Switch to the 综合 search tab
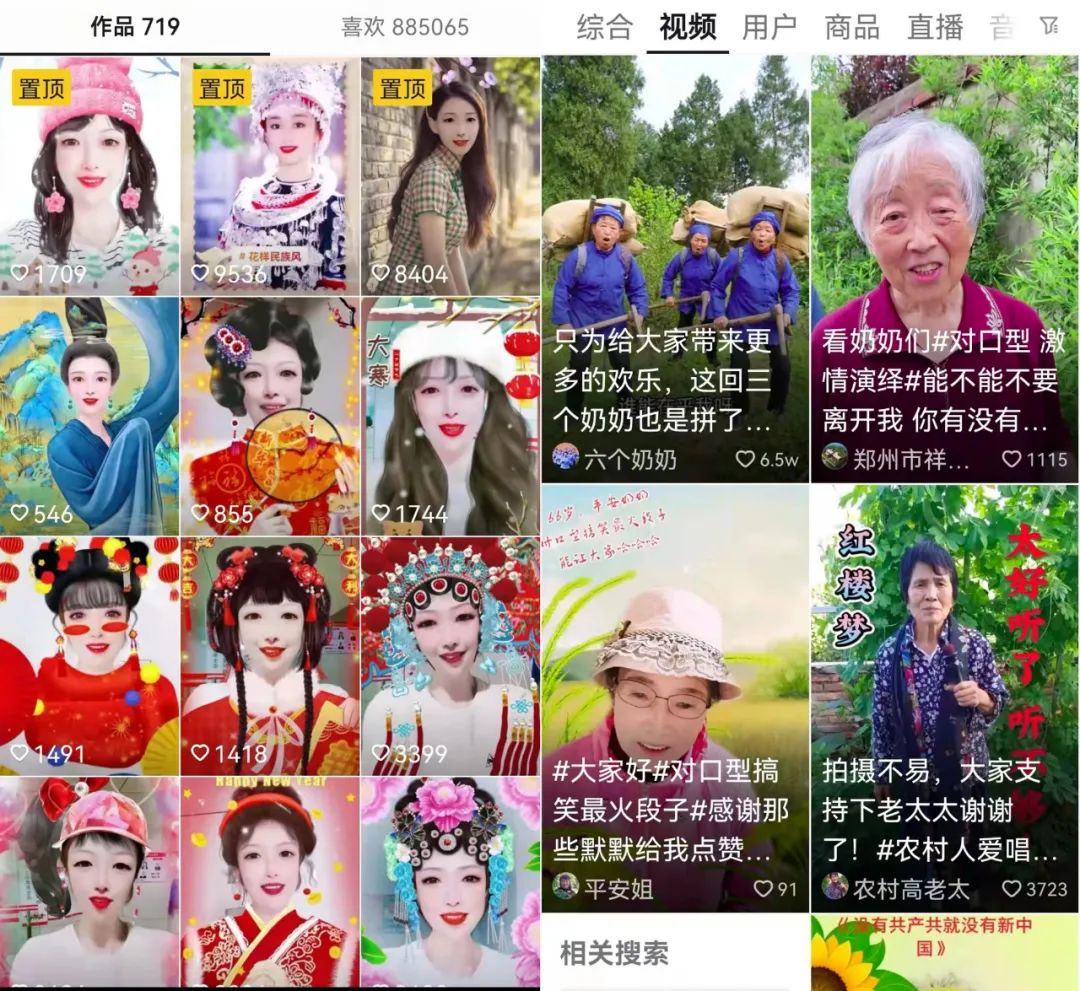Screen dimensions: 1080x991 coord(604,27)
